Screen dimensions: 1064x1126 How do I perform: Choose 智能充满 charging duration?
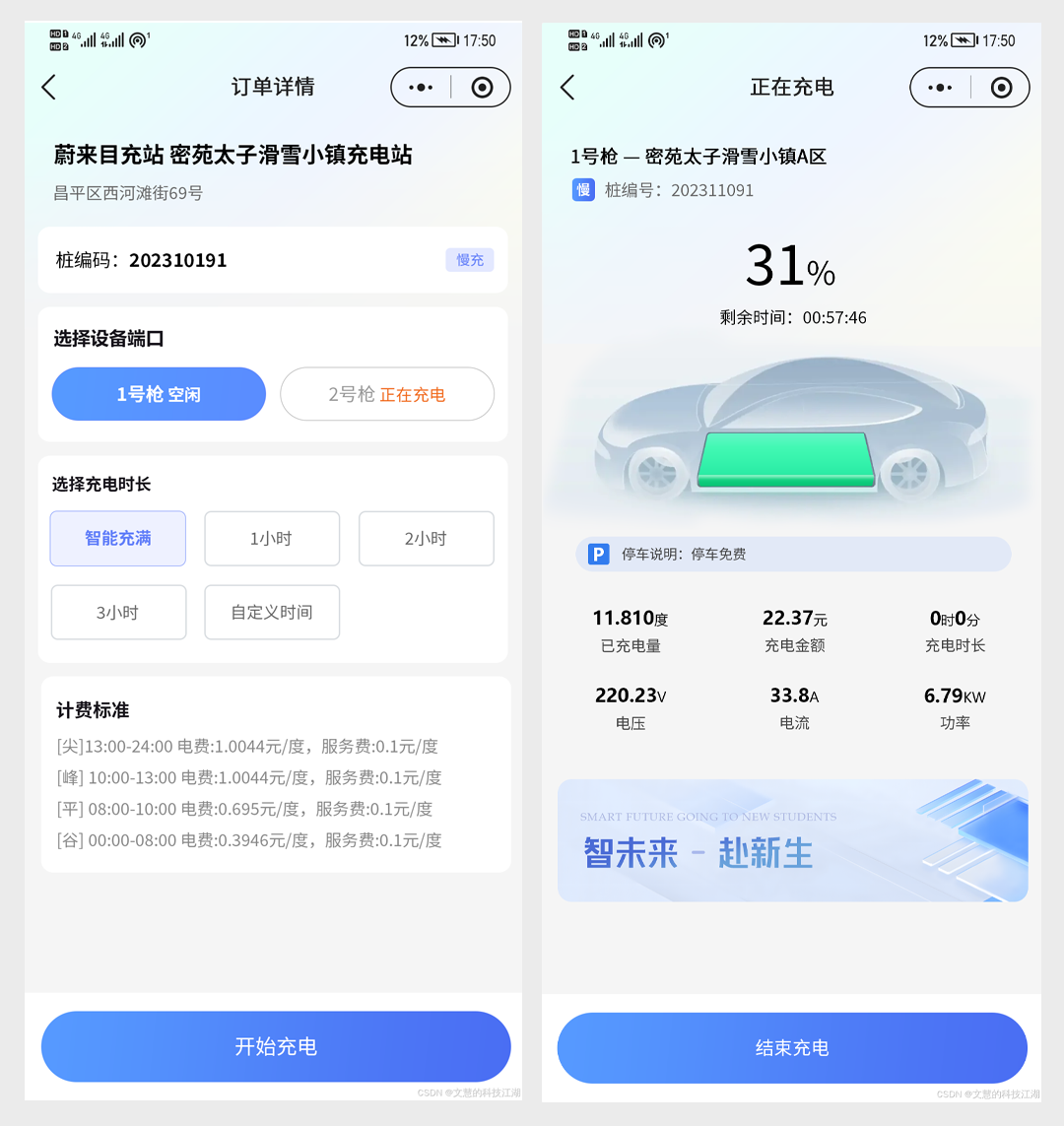tap(118, 539)
